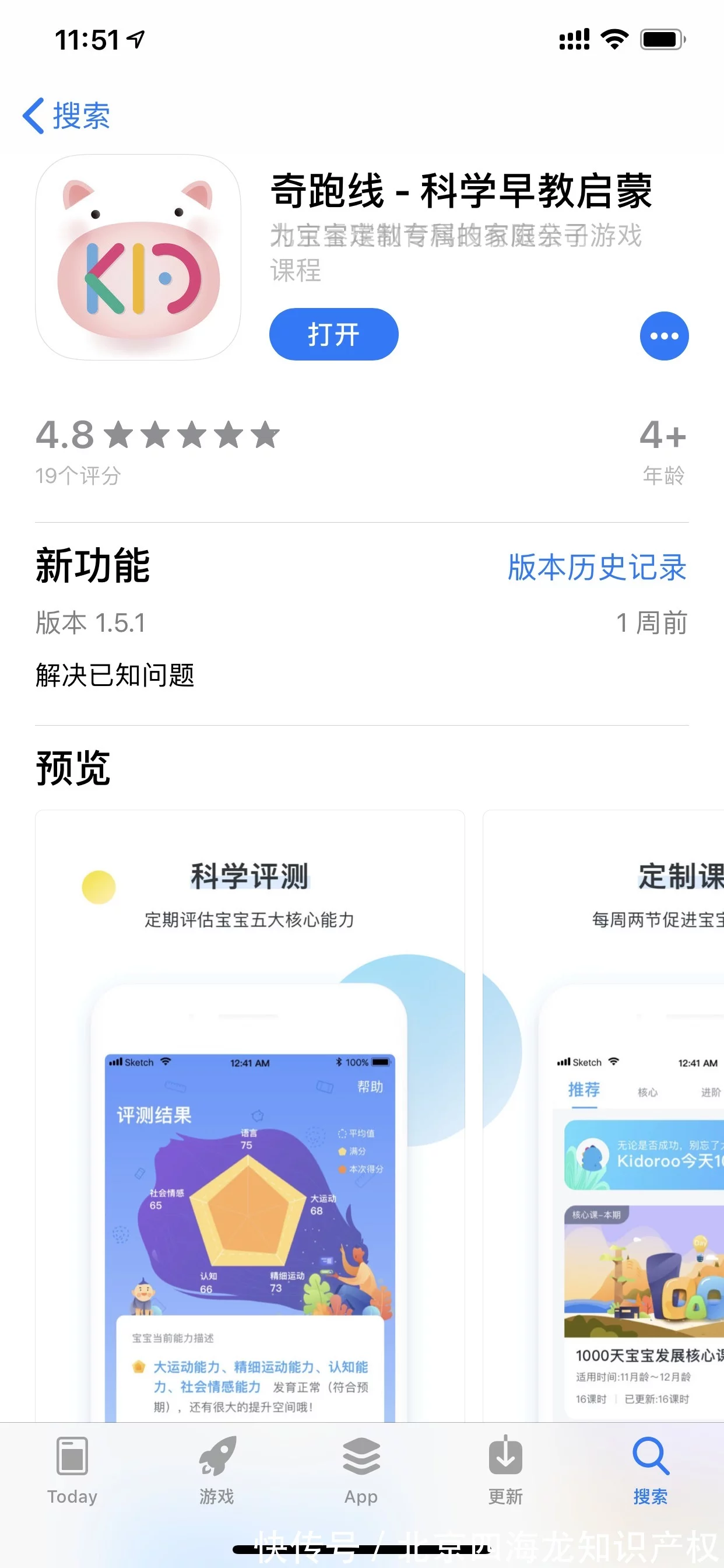View 版本历史记录 version history
The image size is (724, 1568).
(597, 568)
